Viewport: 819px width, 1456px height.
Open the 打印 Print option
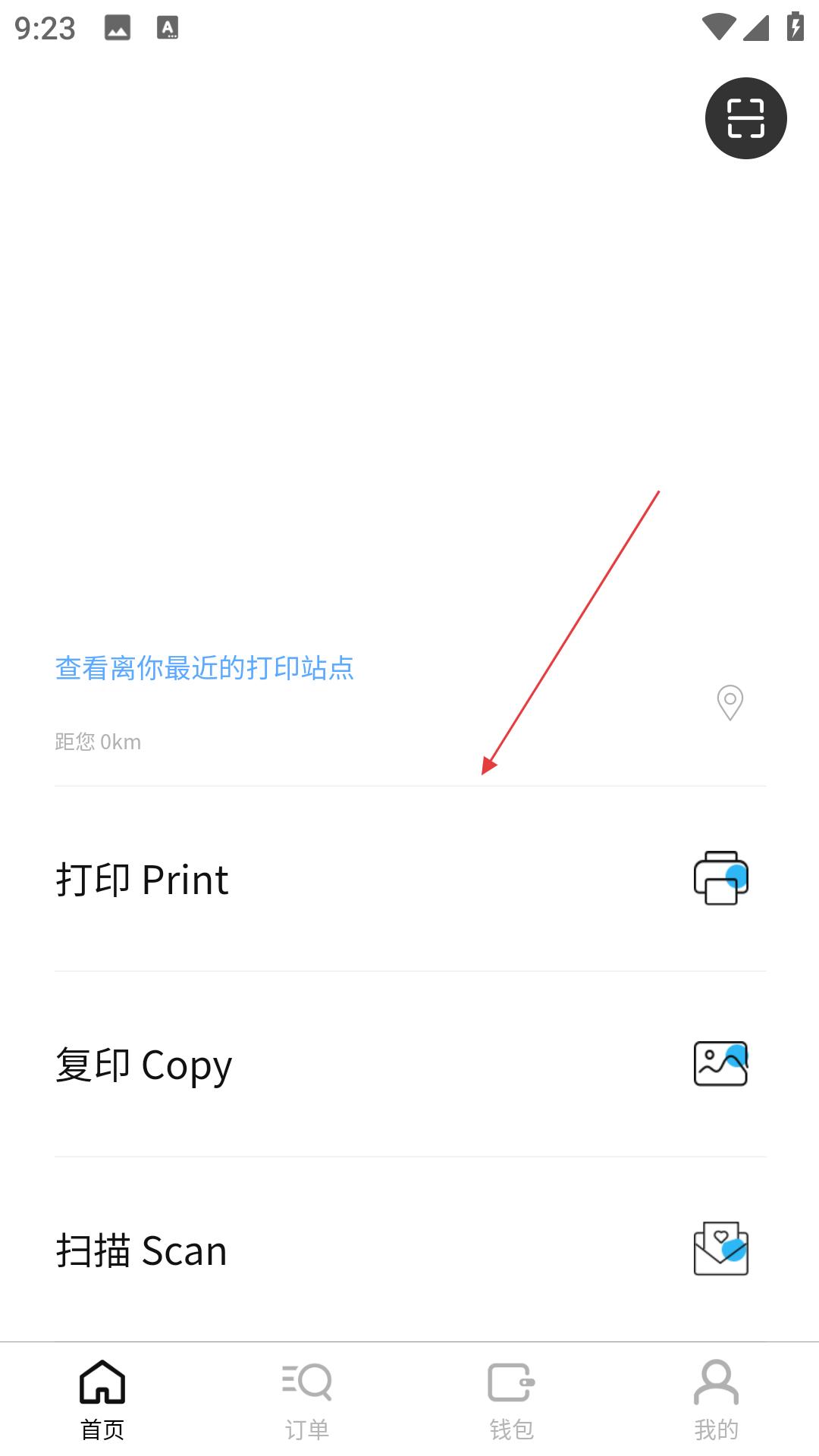tap(409, 880)
